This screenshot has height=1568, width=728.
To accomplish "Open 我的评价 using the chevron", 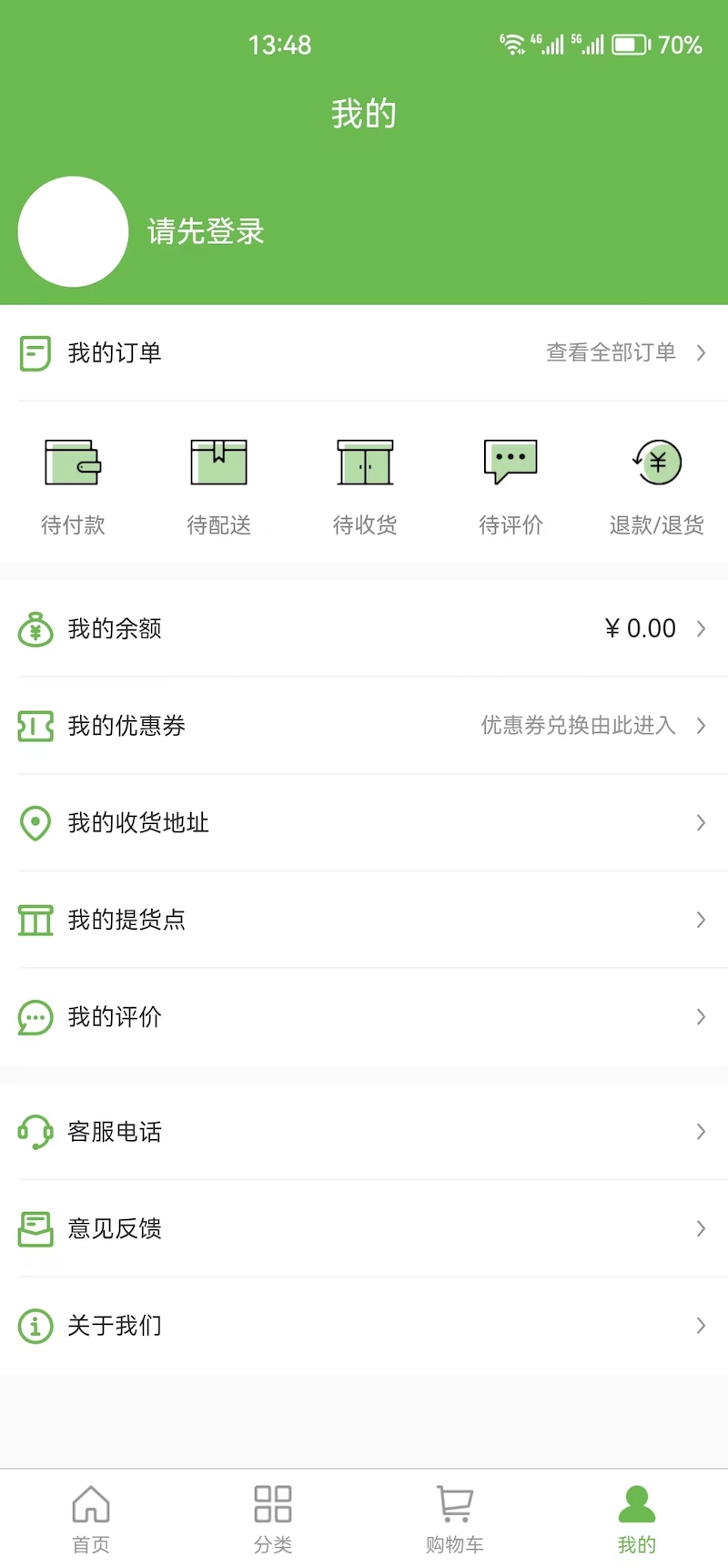I will [701, 1017].
